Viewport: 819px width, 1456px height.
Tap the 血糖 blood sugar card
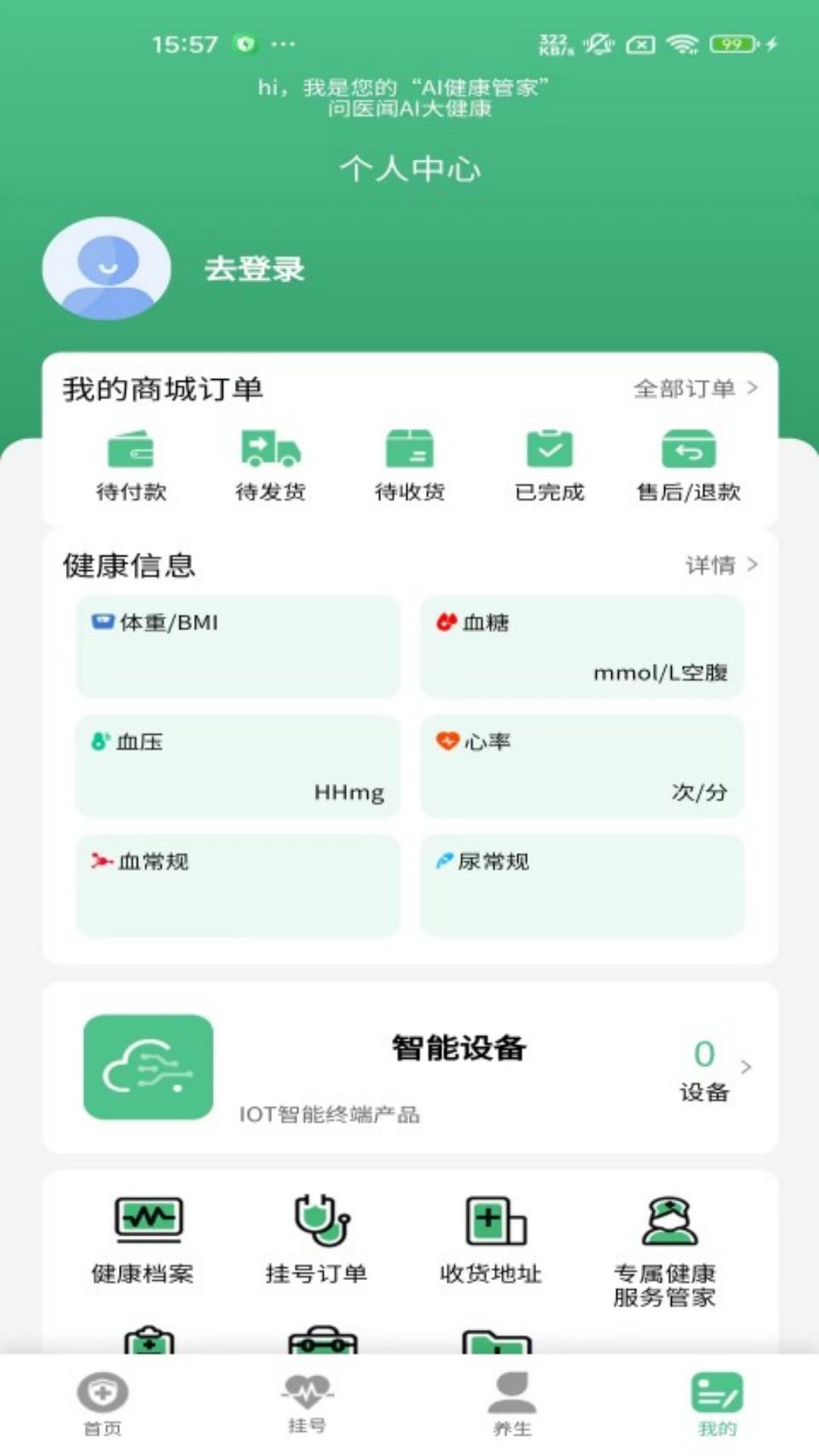[582, 647]
